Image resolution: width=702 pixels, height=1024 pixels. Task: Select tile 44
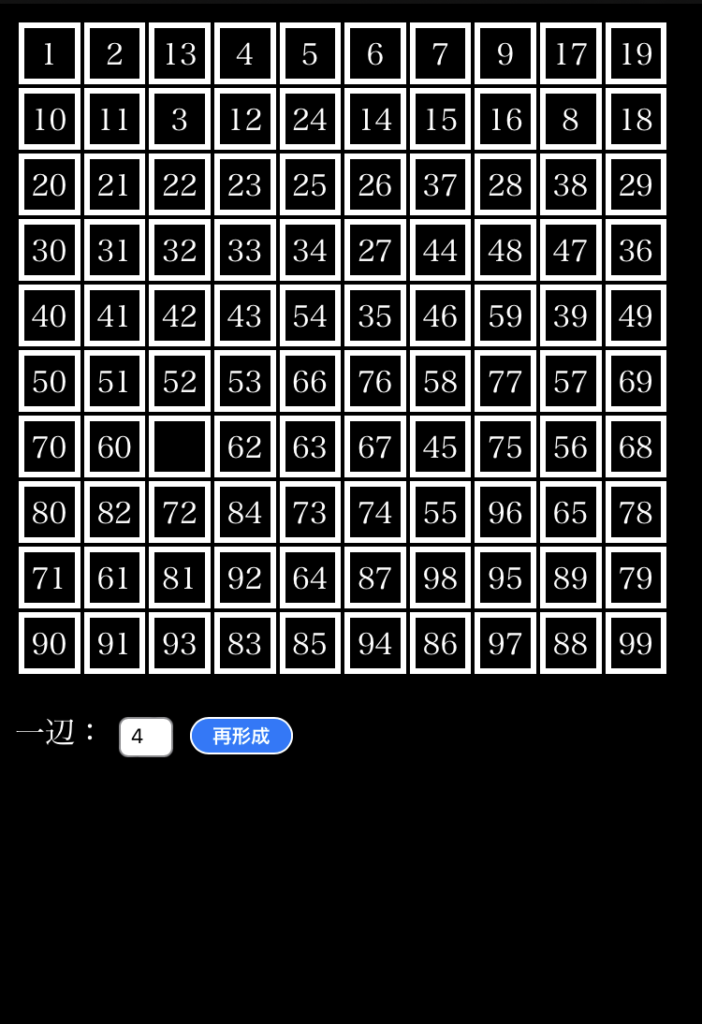(440, 251)
